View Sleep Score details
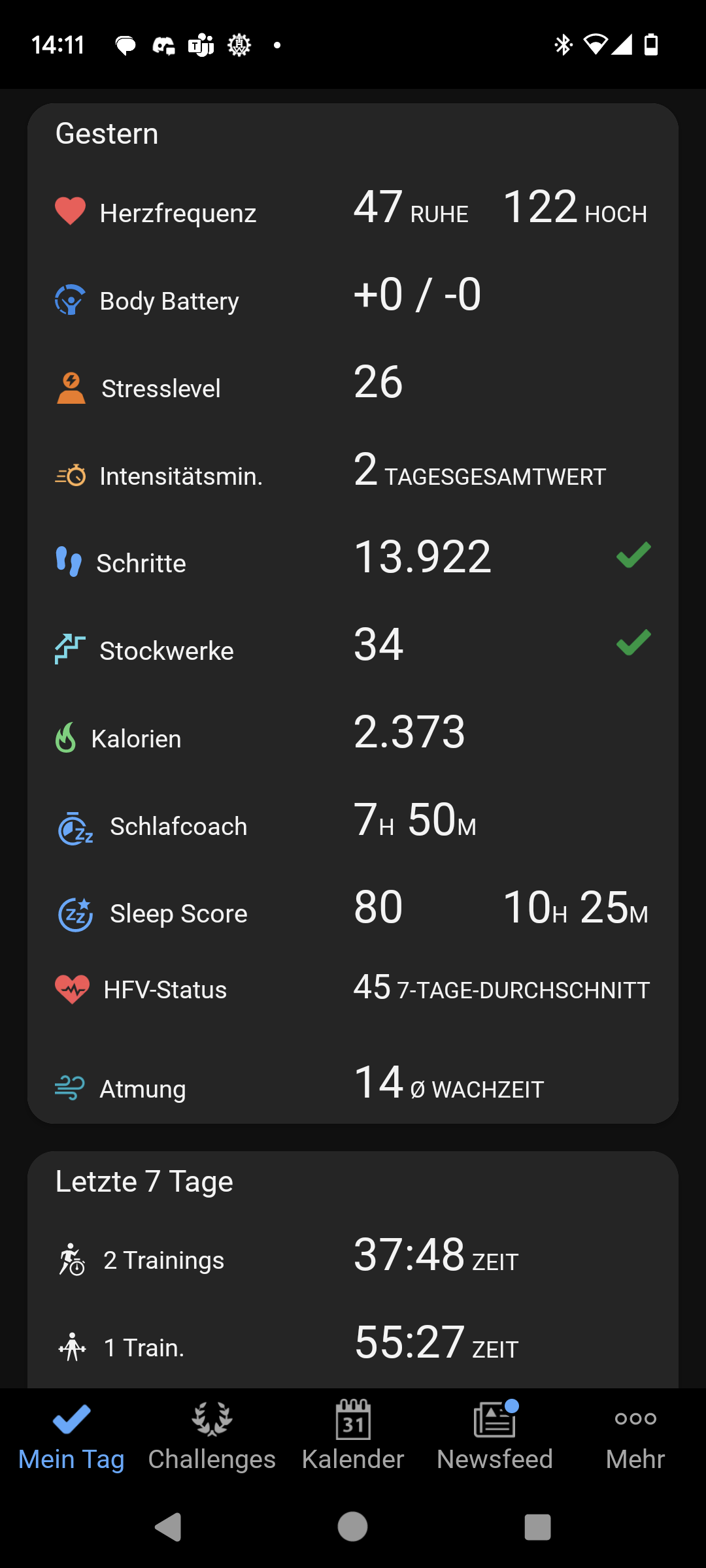Viewport: 706px width, 1568px height. 353,911
